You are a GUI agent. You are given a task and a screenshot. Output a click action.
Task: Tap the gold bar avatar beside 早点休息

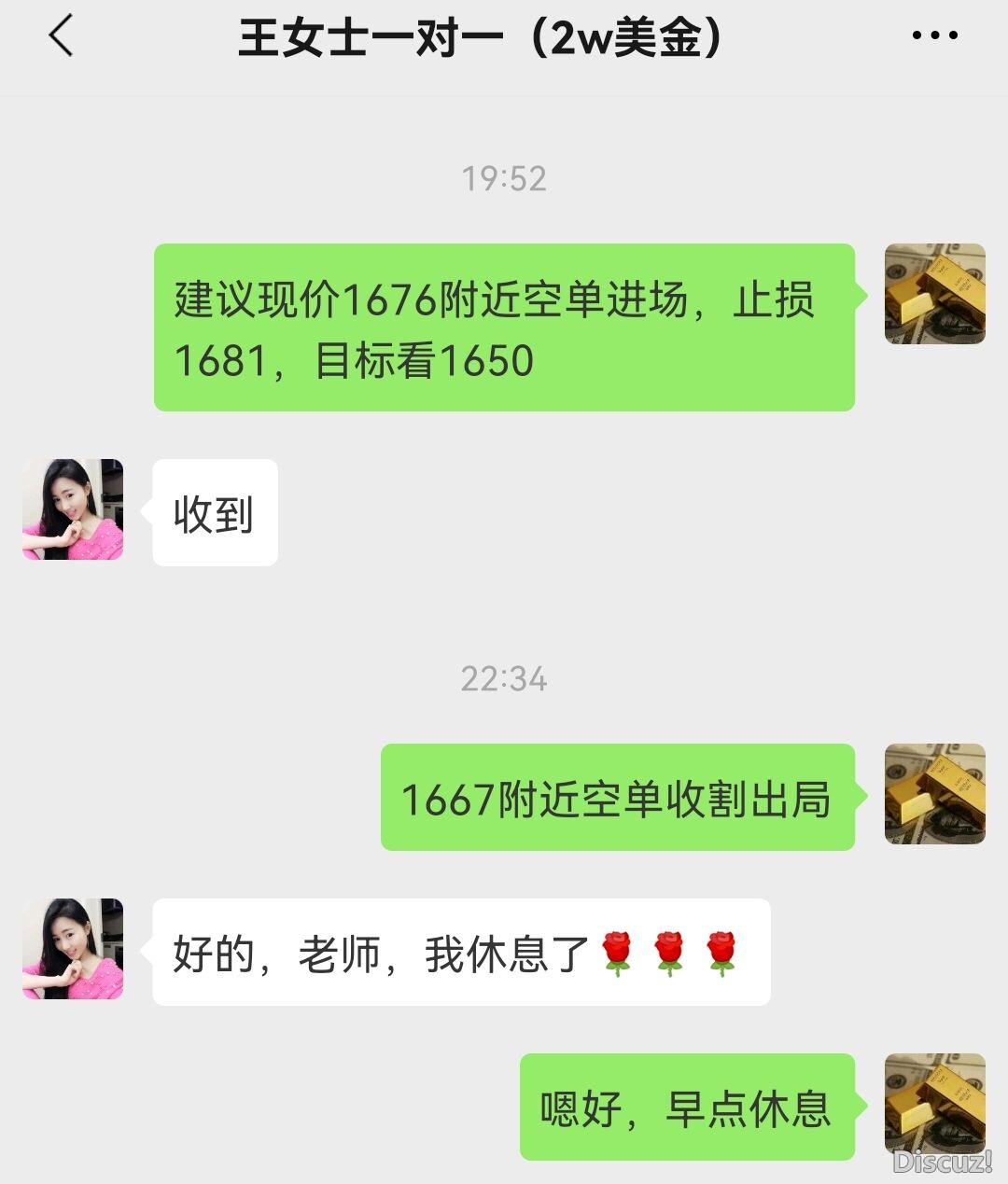(x=934, y=1104)
